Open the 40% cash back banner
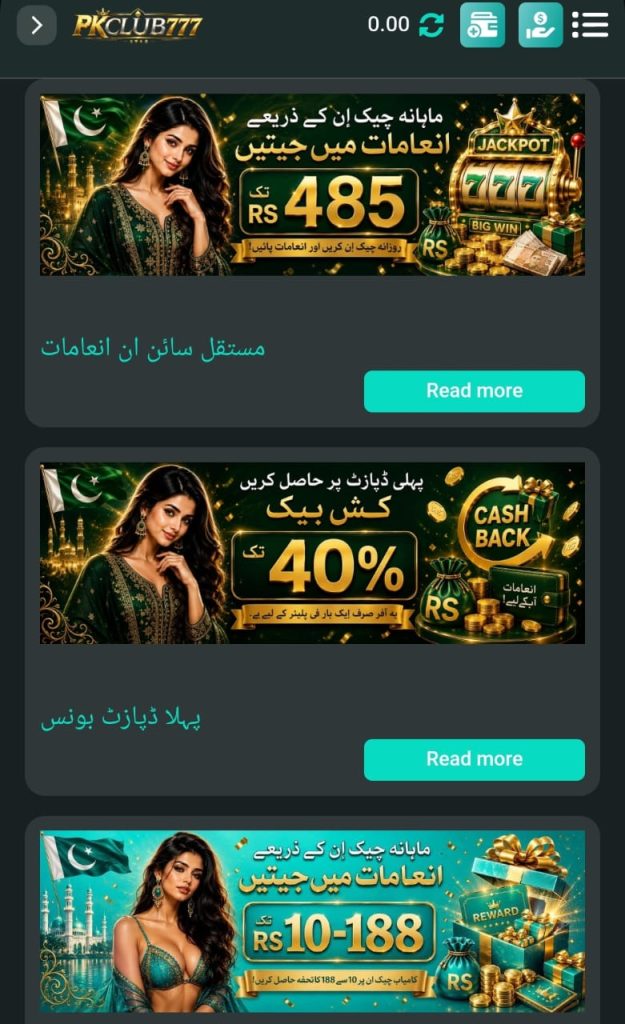This screenshot has height=1024, width=625. 312,553
